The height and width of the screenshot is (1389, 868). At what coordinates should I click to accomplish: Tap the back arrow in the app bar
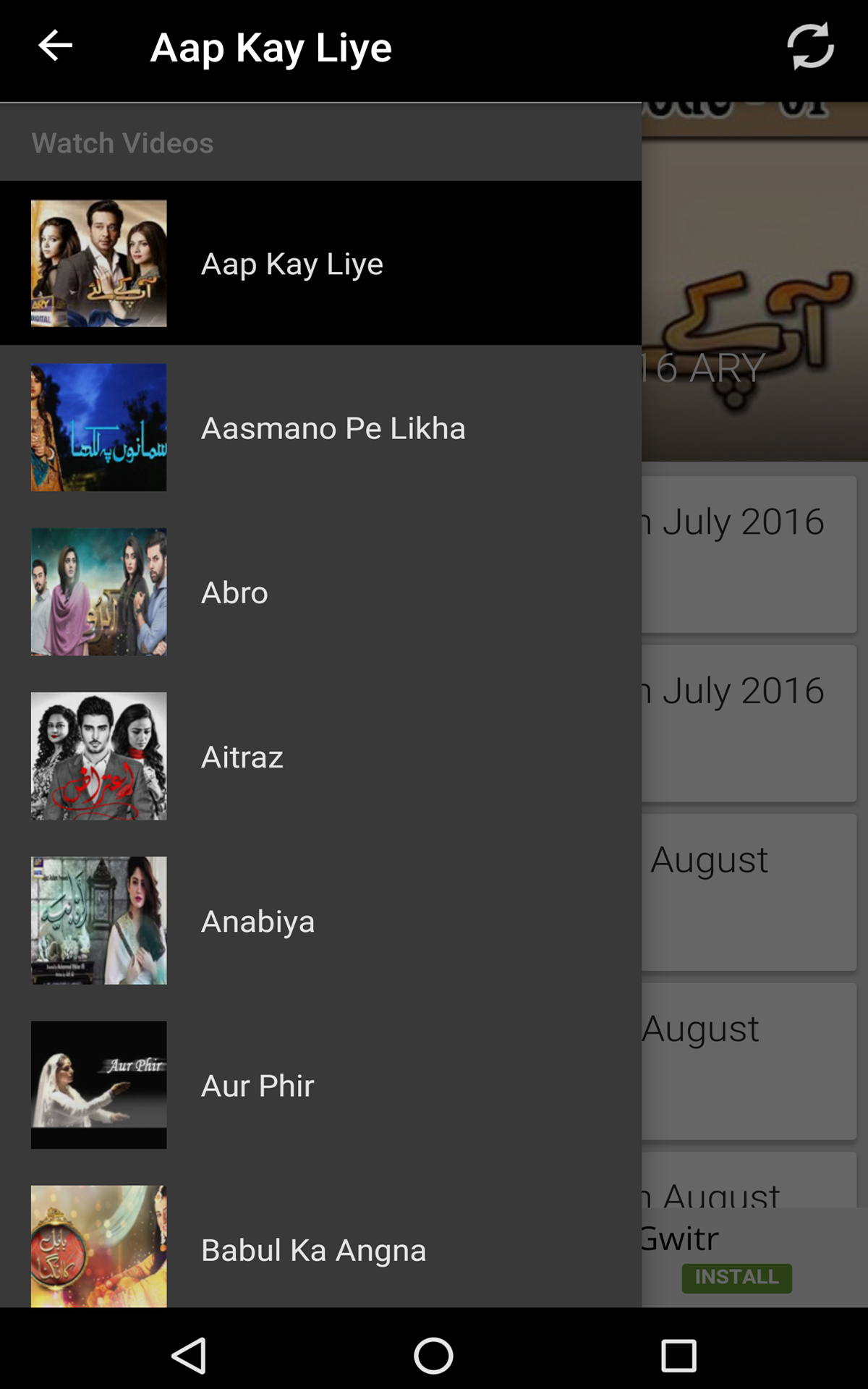(56, 46)
